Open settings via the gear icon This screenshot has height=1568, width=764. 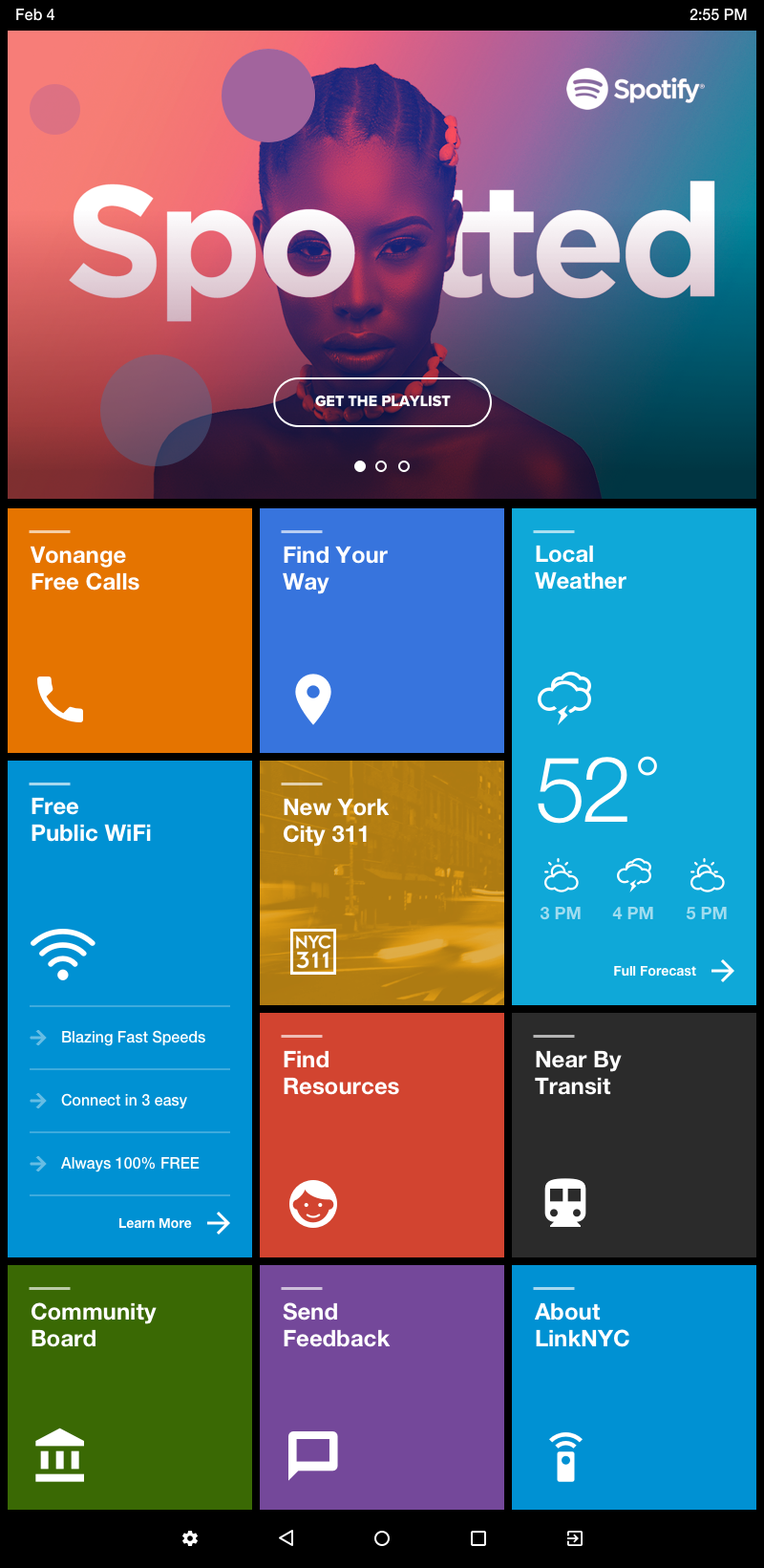[190, 1538]
